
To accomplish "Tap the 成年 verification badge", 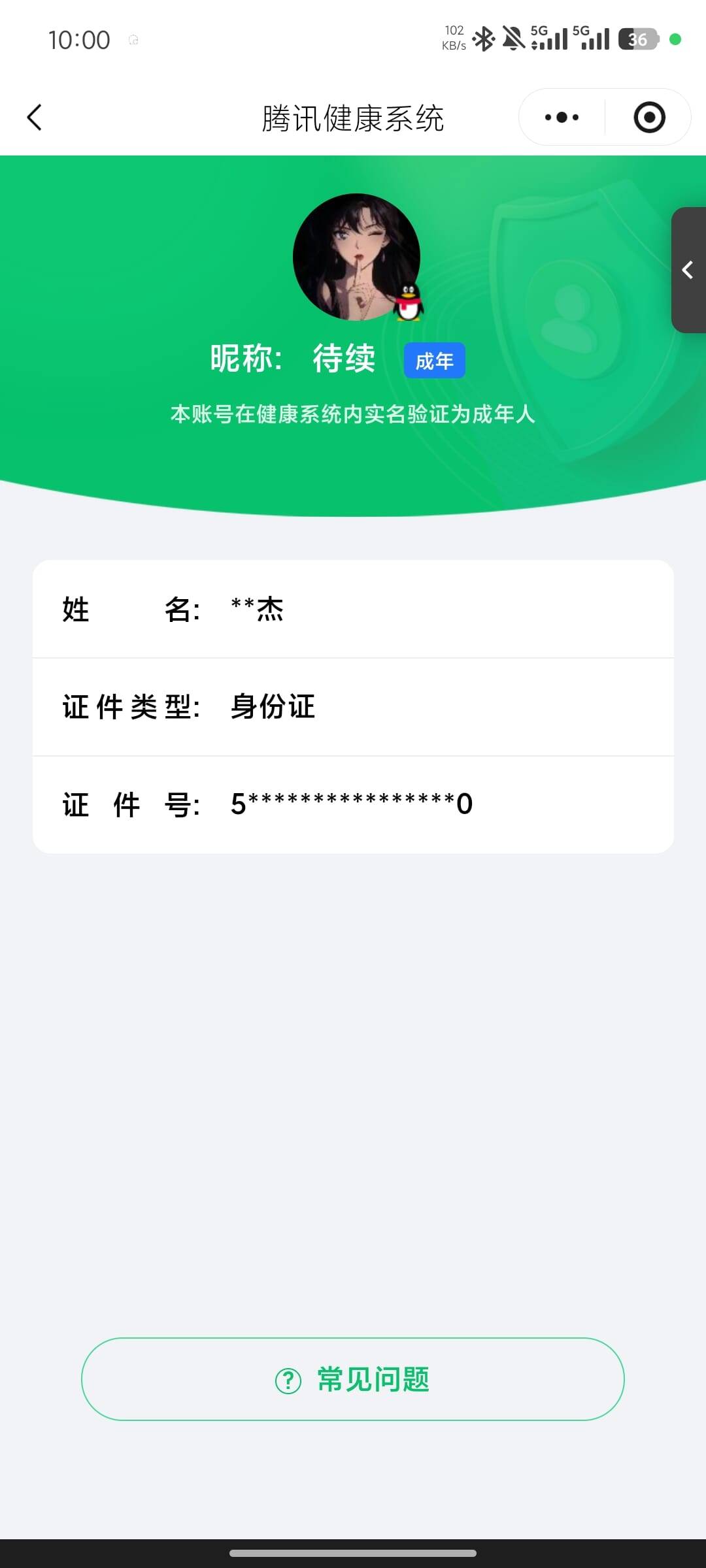I will point(434,360).
